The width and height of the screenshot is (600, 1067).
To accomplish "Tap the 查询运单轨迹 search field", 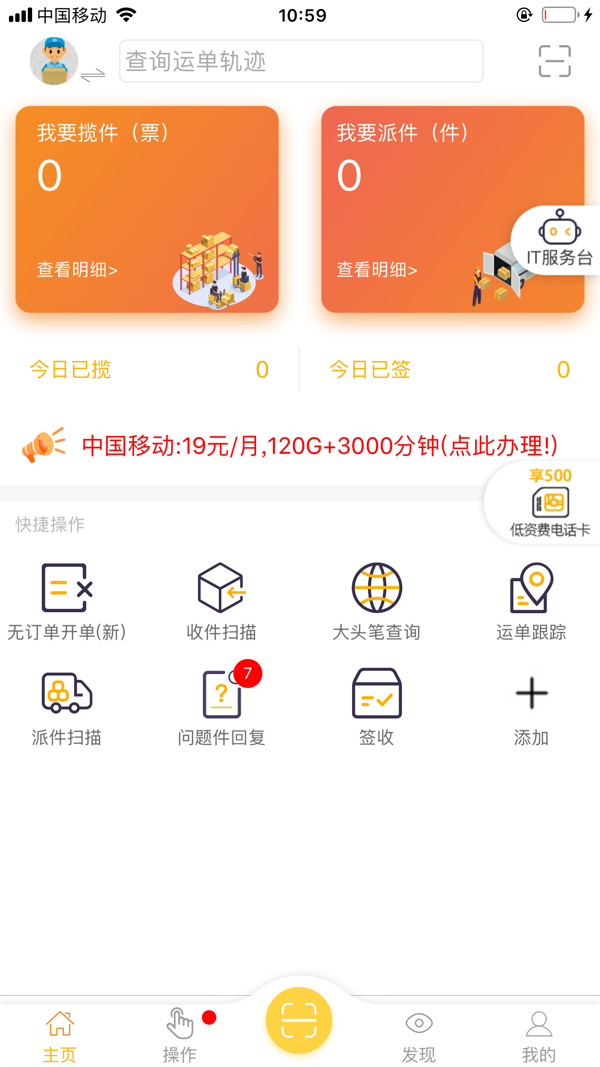I will (300, 61).
